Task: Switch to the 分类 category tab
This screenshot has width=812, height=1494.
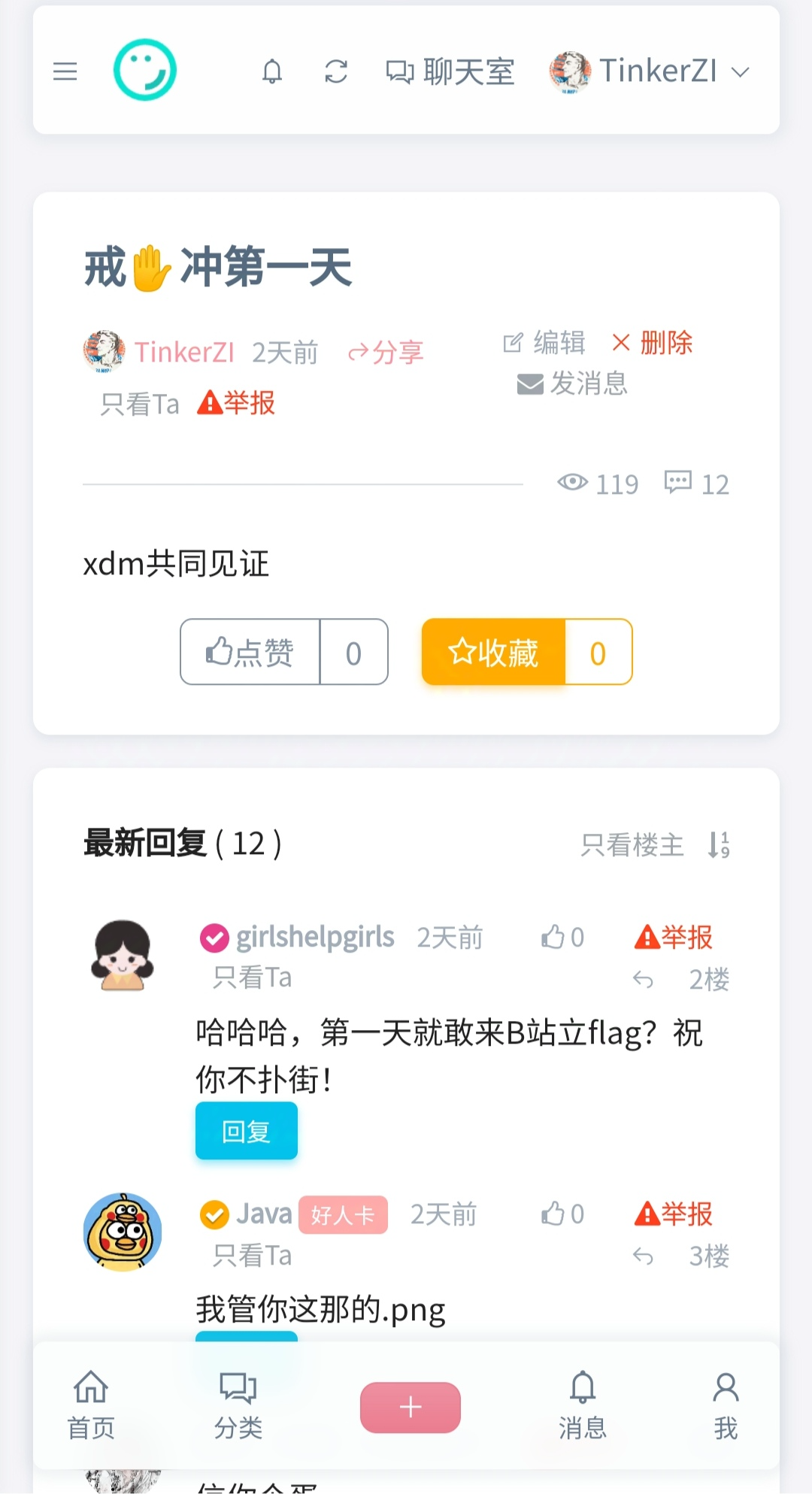Action: (238, 1406)
